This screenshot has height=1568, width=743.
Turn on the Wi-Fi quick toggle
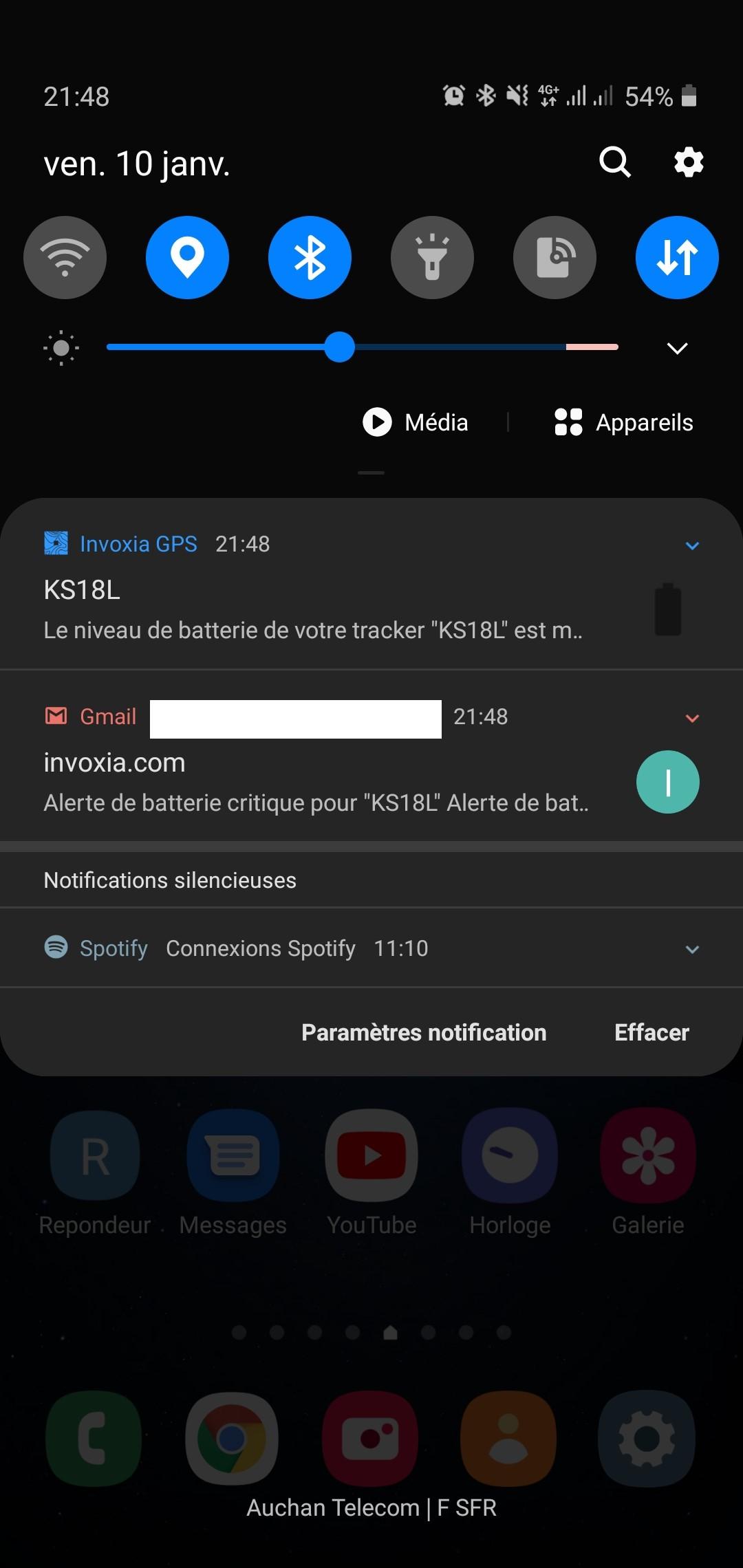(65, 257)
